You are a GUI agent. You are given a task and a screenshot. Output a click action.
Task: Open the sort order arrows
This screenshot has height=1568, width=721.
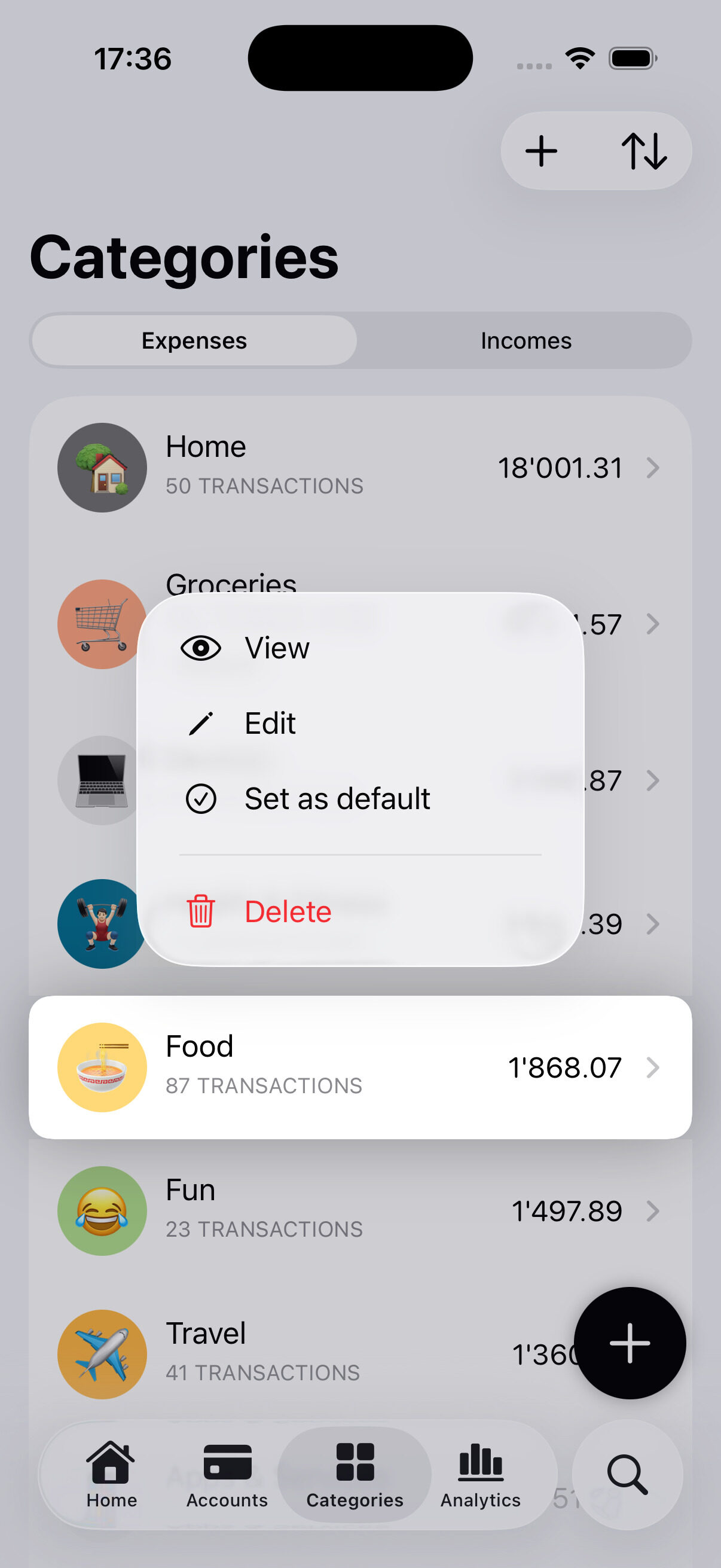pos(644,151)
